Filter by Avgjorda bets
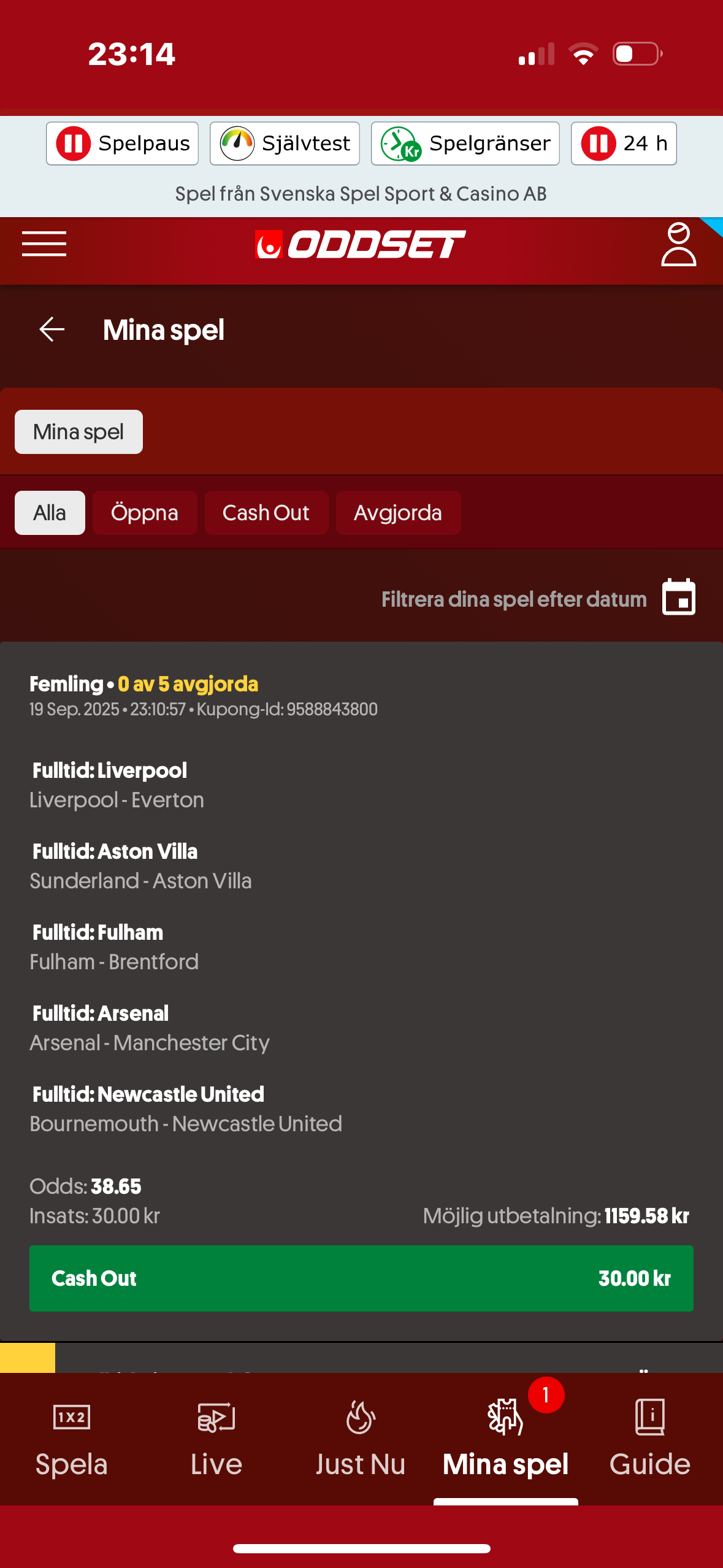723x1568 pixels. (398, 513)
